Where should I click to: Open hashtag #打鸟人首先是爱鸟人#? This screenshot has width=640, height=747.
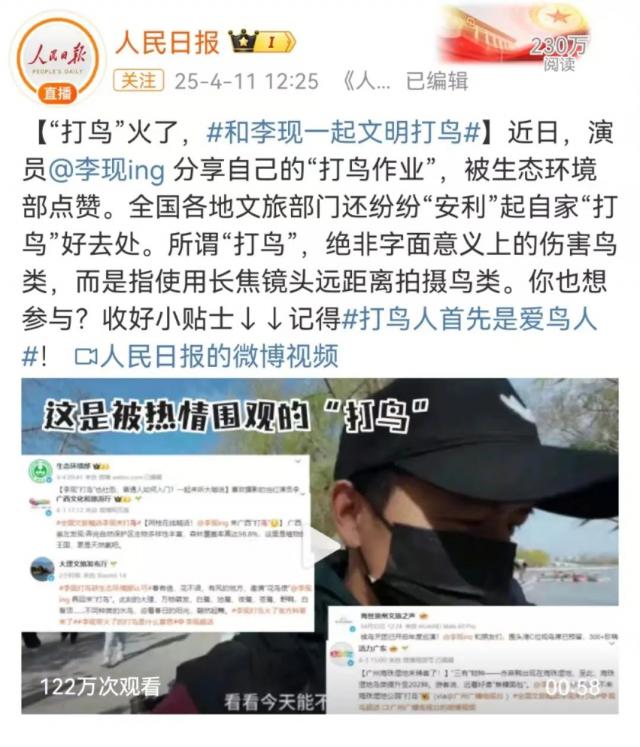[470, 319]
